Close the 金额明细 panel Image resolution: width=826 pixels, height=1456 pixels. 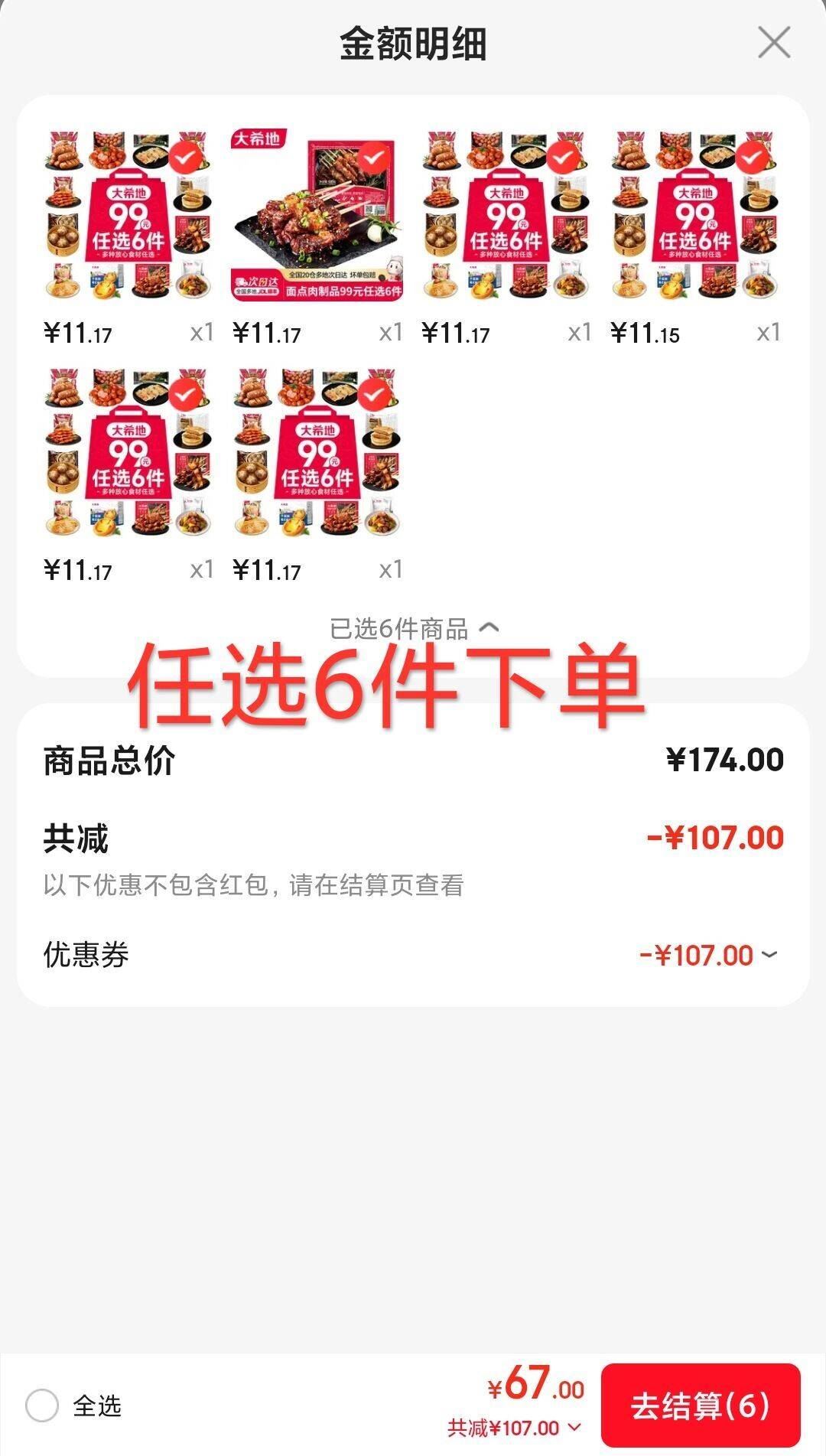click(x=773, y=43)
